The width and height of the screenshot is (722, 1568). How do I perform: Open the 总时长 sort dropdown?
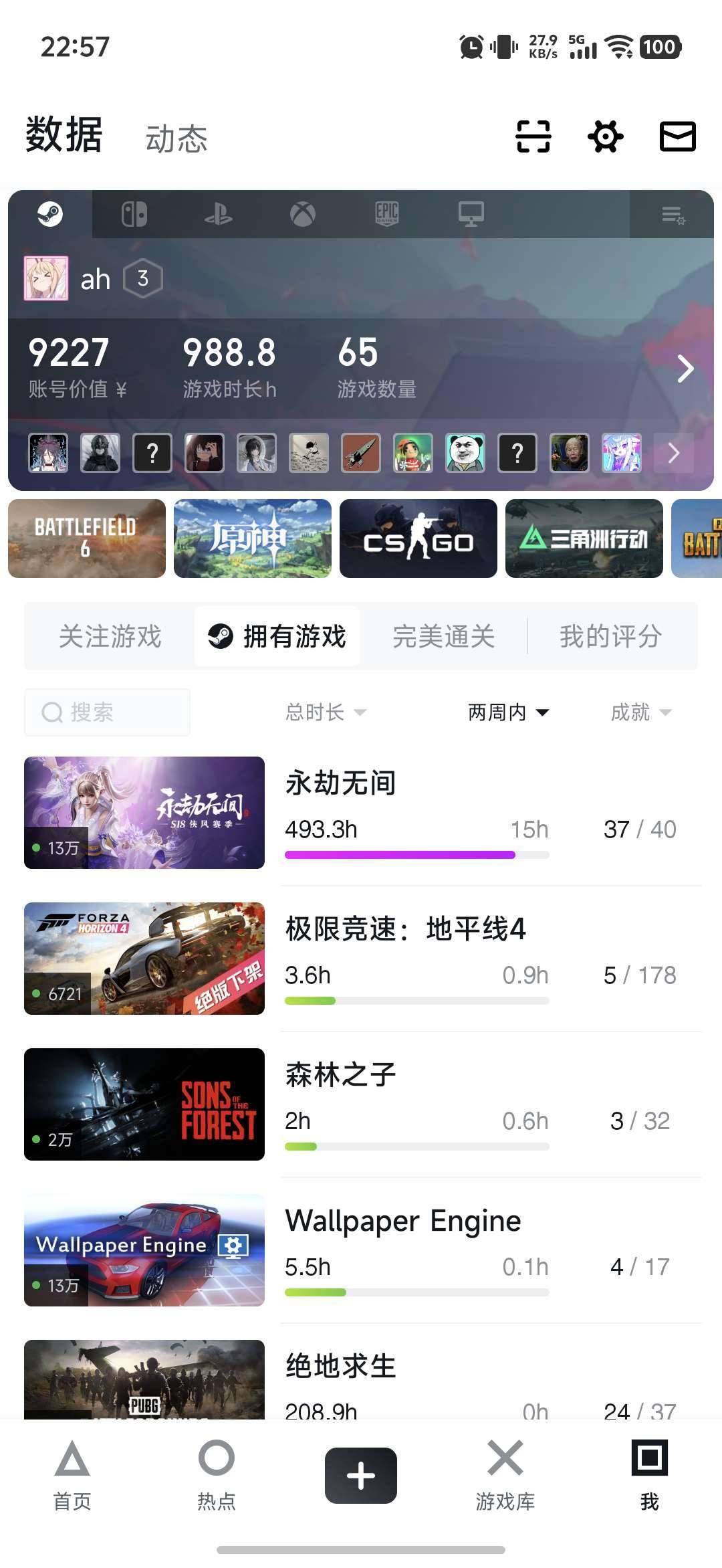(326, 712)
